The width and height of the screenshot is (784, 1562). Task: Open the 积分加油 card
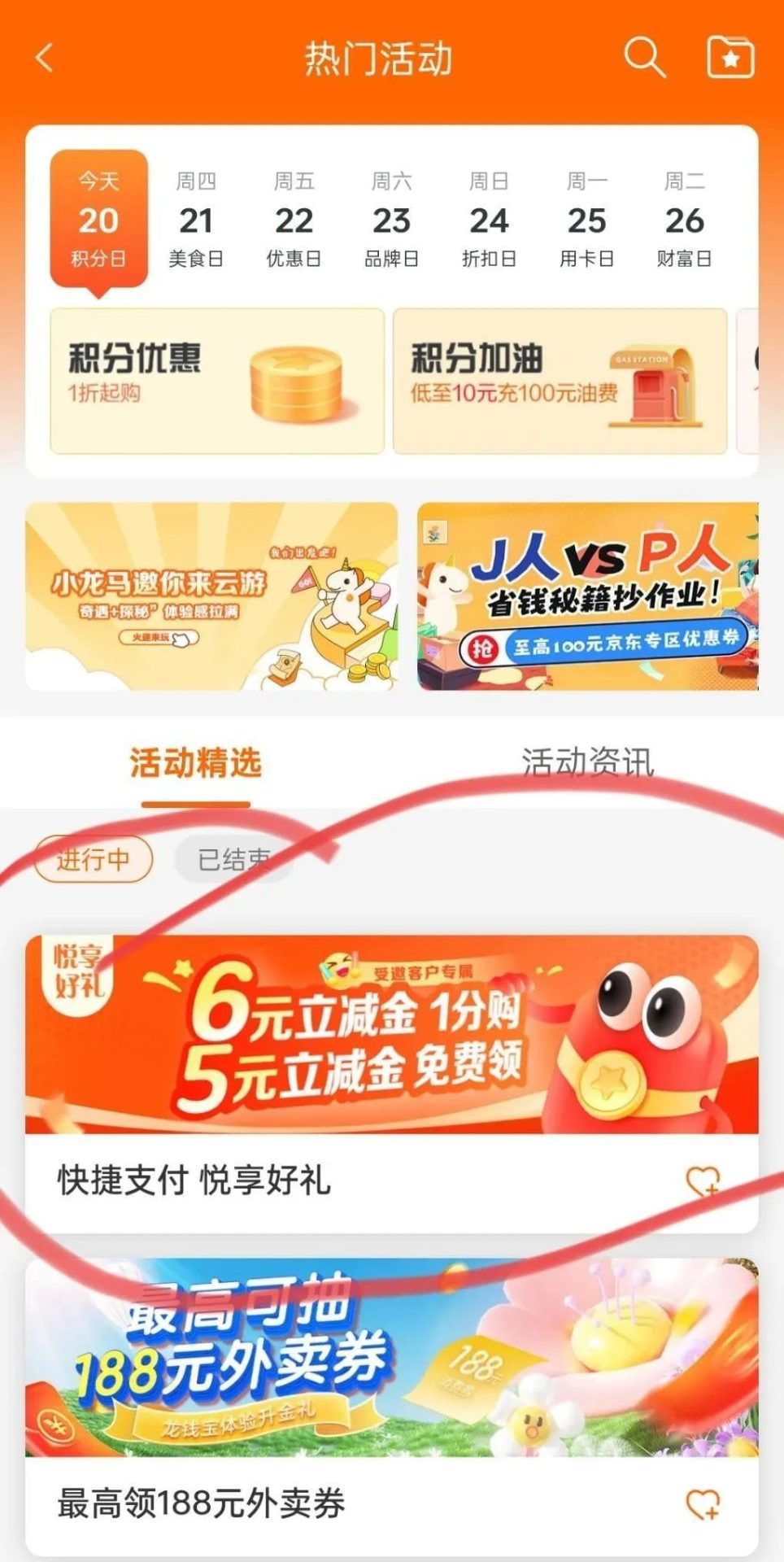point(560,381)
